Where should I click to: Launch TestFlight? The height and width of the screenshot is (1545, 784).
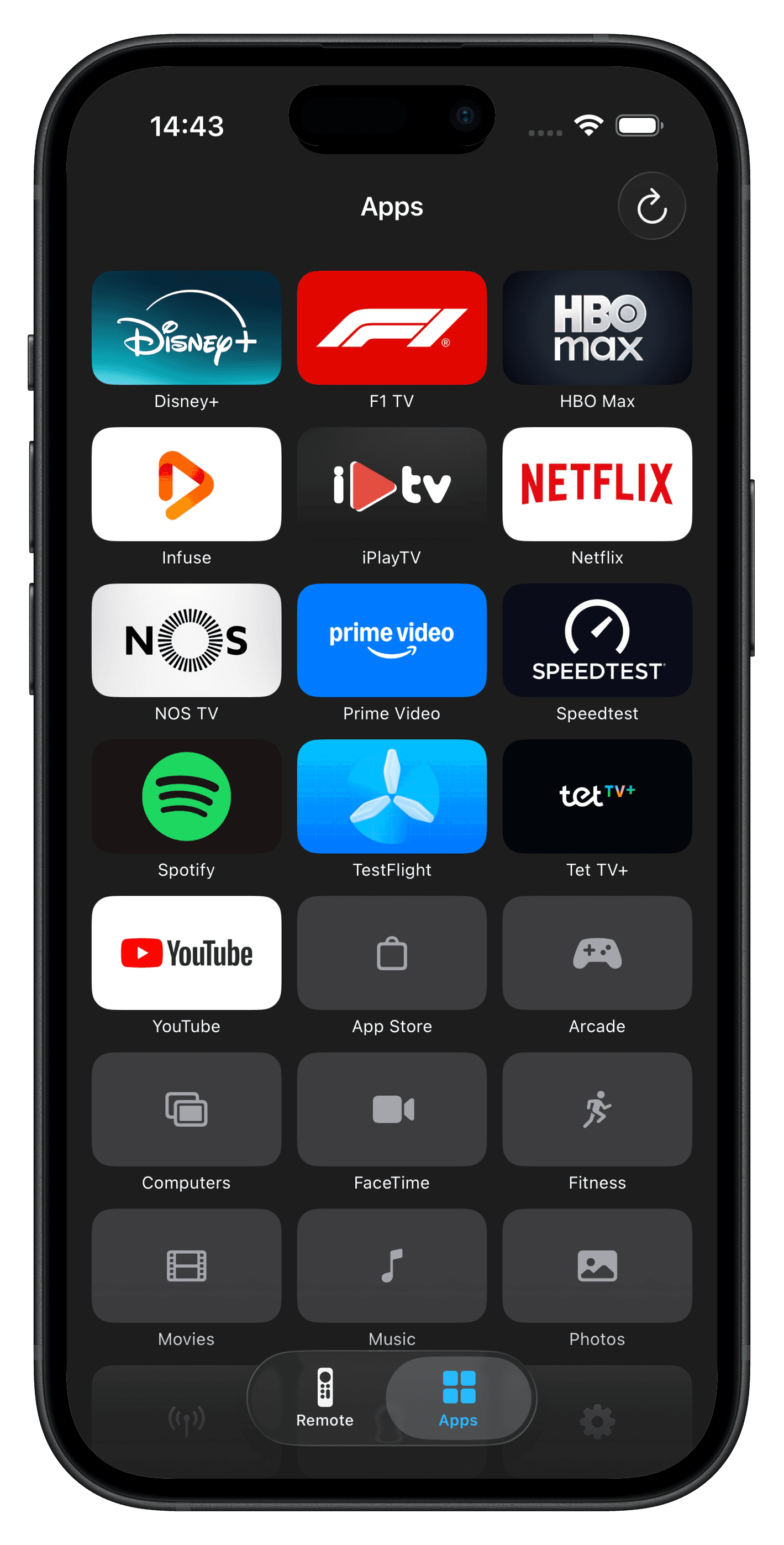[392, 796]
